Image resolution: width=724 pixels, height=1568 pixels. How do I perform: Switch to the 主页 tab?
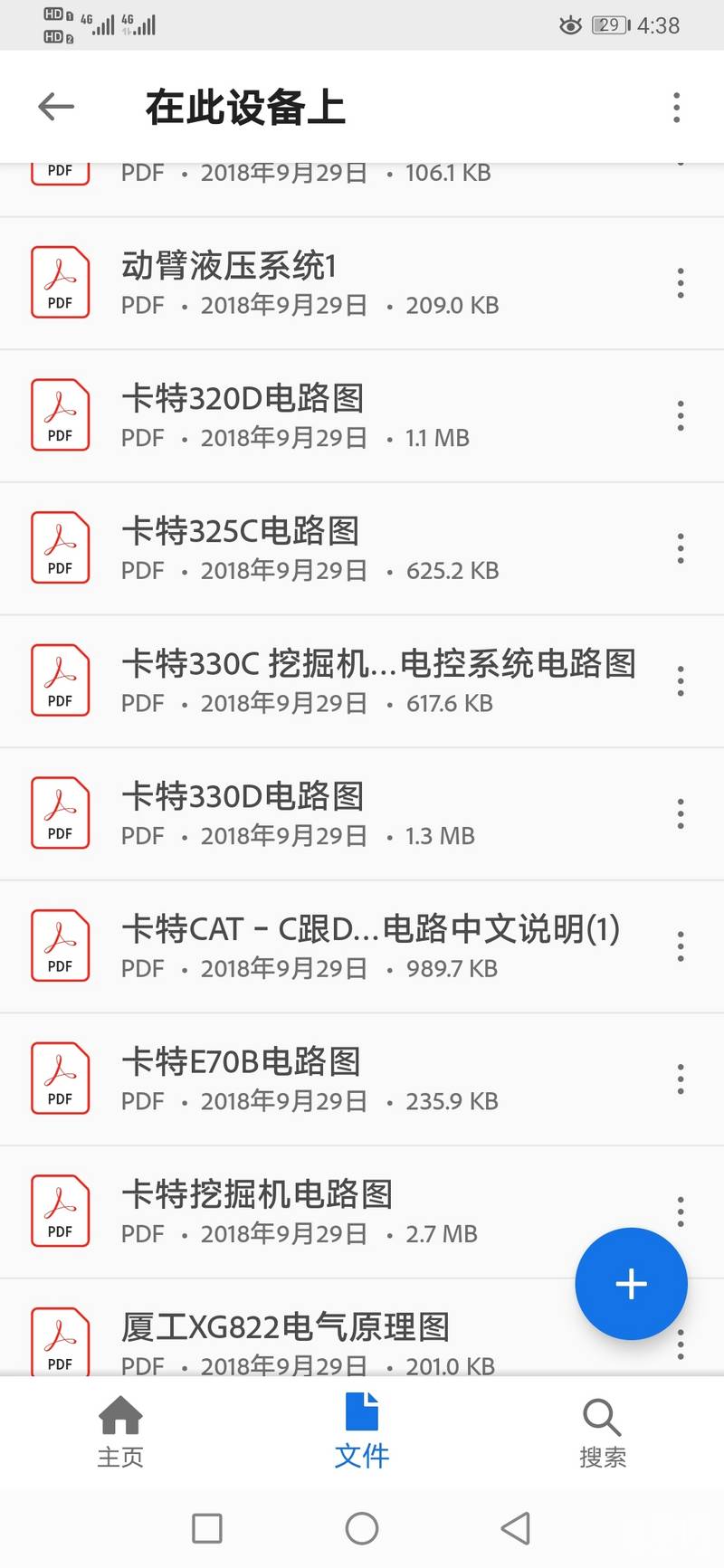(x=120, y=1432)
